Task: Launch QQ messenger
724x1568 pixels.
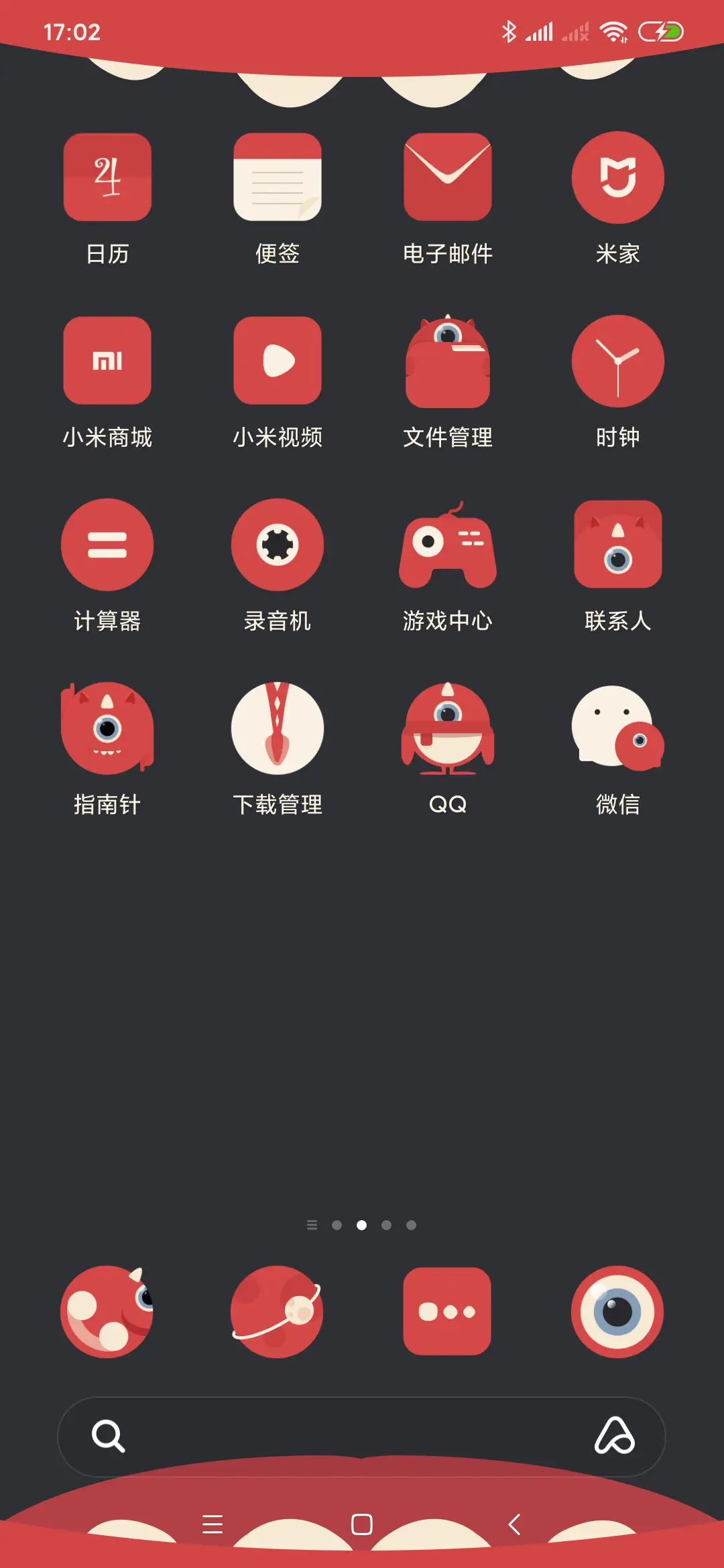Action: [447, 729]
